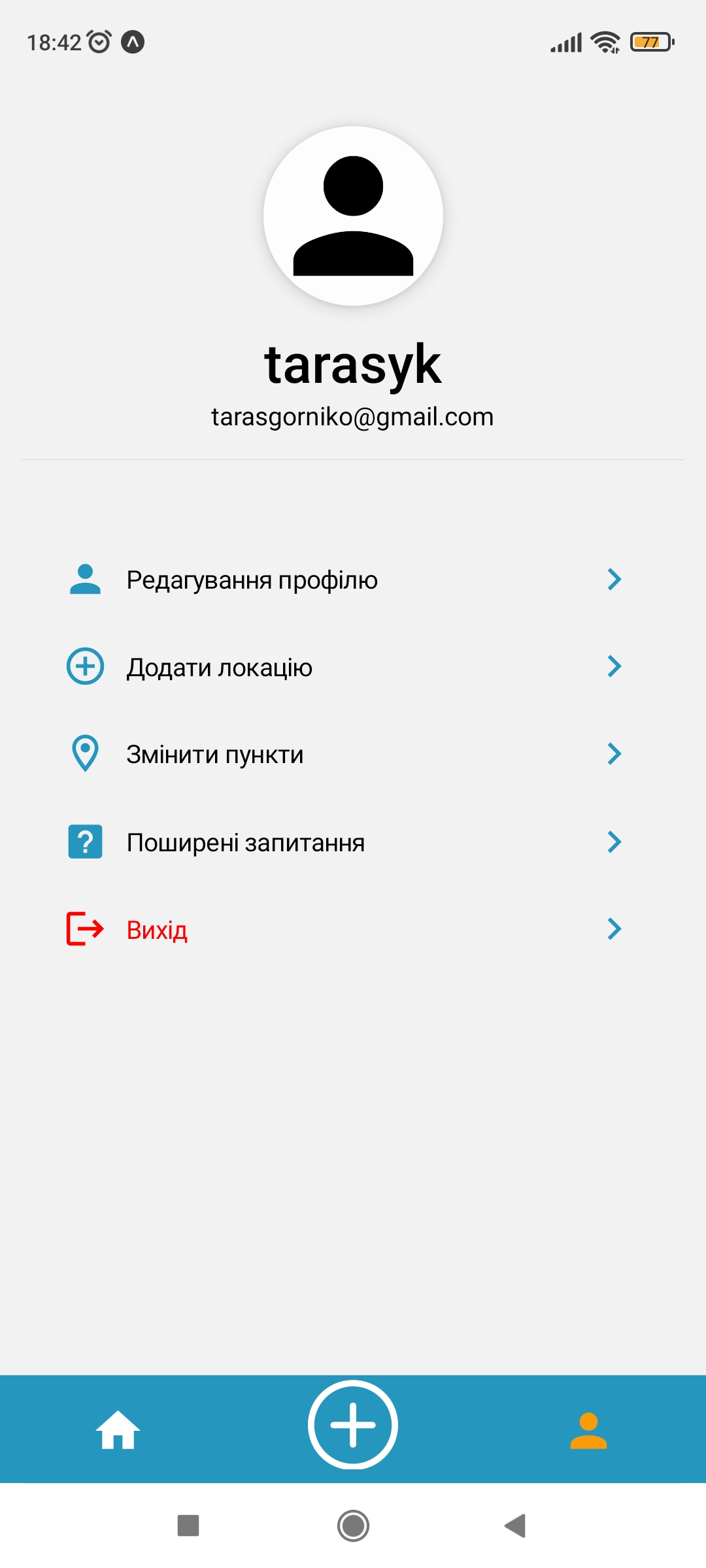Go back with the system back button
This screenshot has height=1568, width=706.
point(516,1526)
